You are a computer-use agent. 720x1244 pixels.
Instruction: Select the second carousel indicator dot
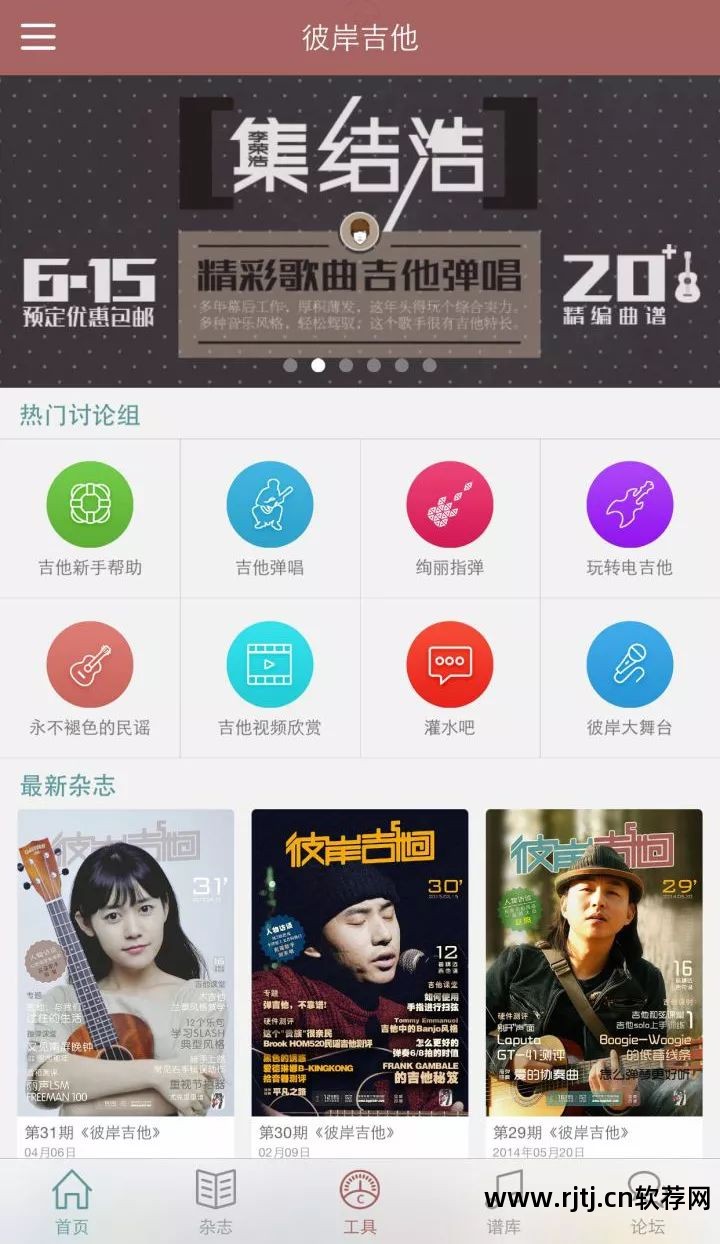(319, 366)
